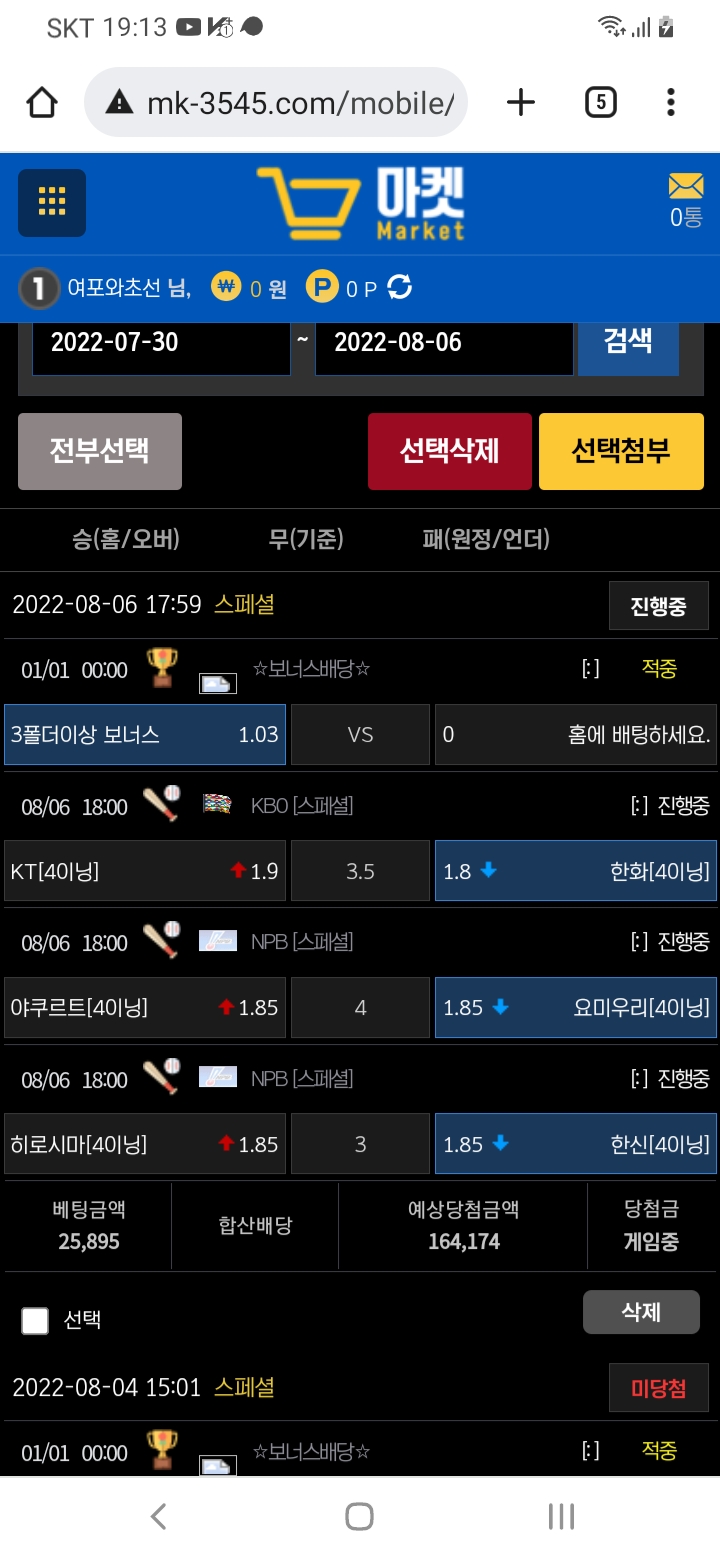Open the grid menu button

(52, 202)
